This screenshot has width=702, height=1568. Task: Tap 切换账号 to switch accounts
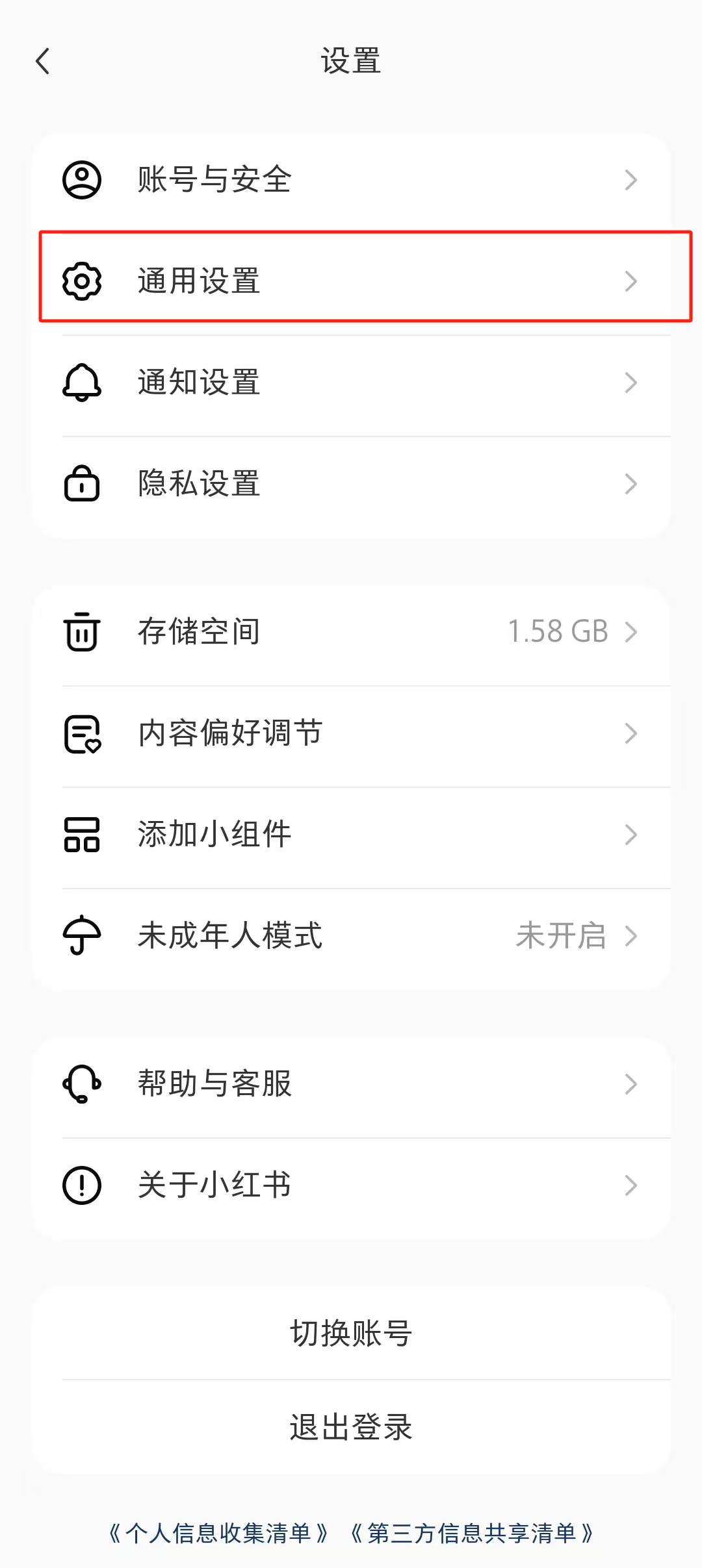coord(351,1333)
